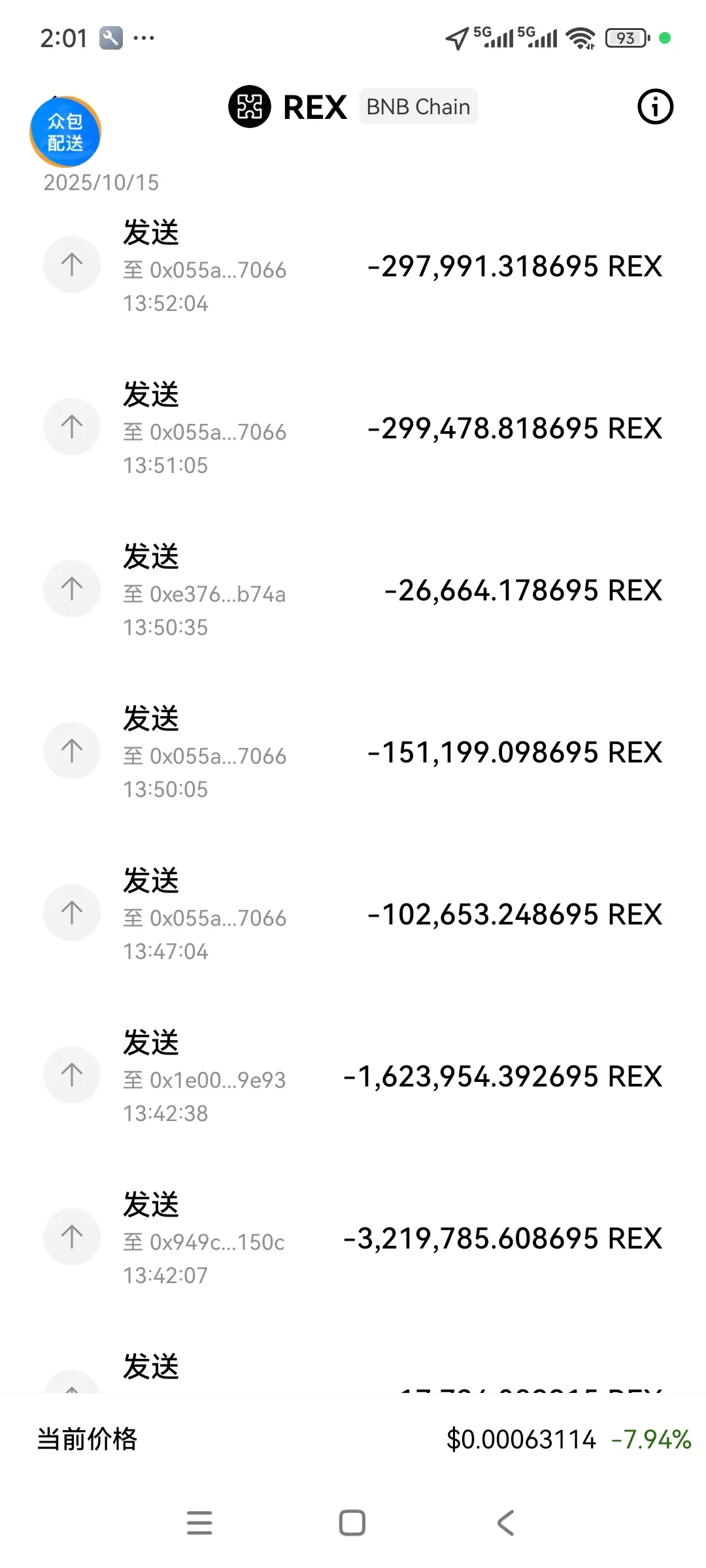The image size is (706, 1568).
Task: Open the recent apps menu
Action: (x=199, y=1523)
